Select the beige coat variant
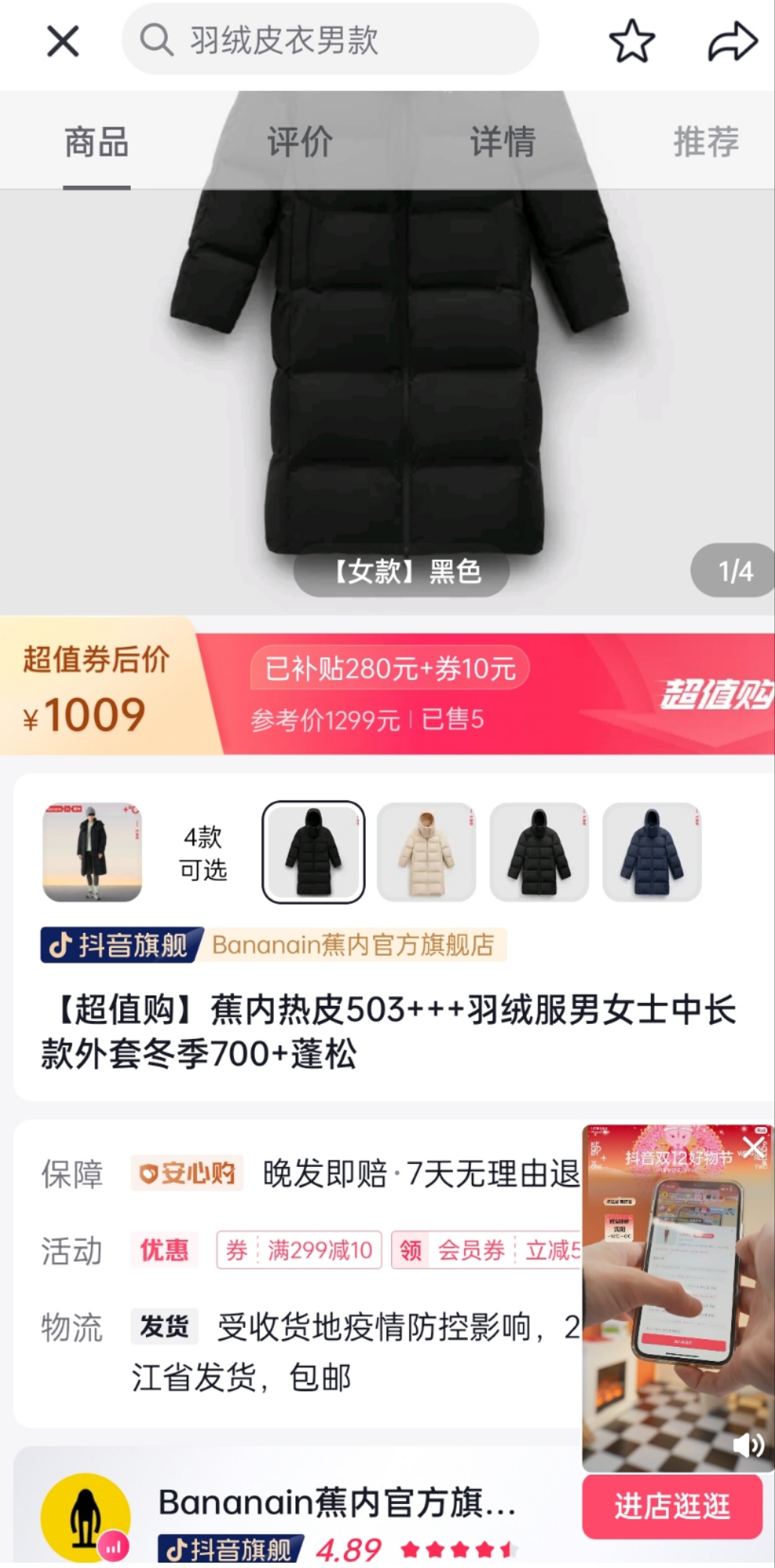The image size is (775, 1568). [x=426, y=852]
